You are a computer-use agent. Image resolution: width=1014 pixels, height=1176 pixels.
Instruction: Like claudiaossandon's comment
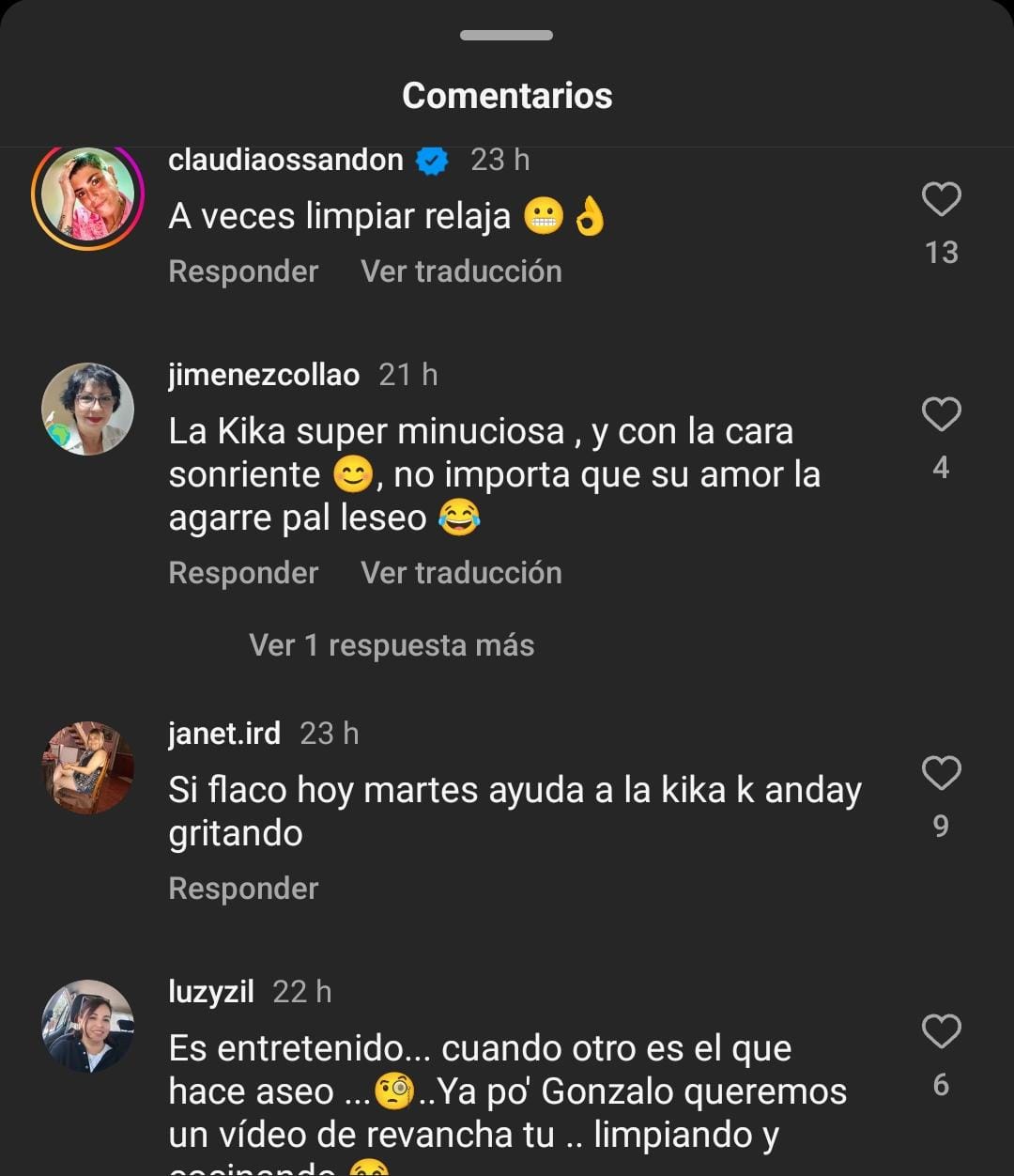[941, 200]
